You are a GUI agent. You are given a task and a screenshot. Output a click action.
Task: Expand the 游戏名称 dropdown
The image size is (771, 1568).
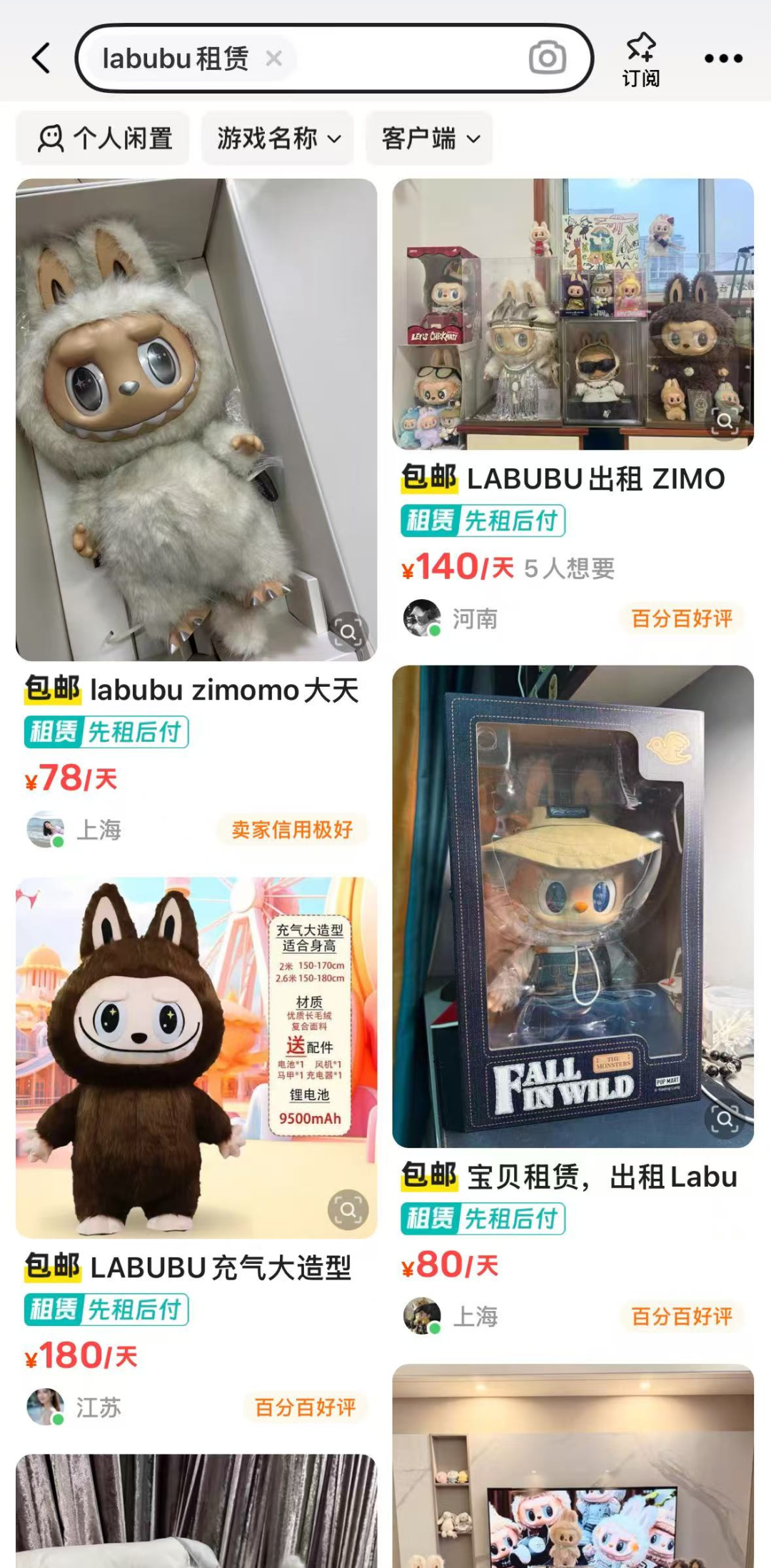(x=278, y=139)
